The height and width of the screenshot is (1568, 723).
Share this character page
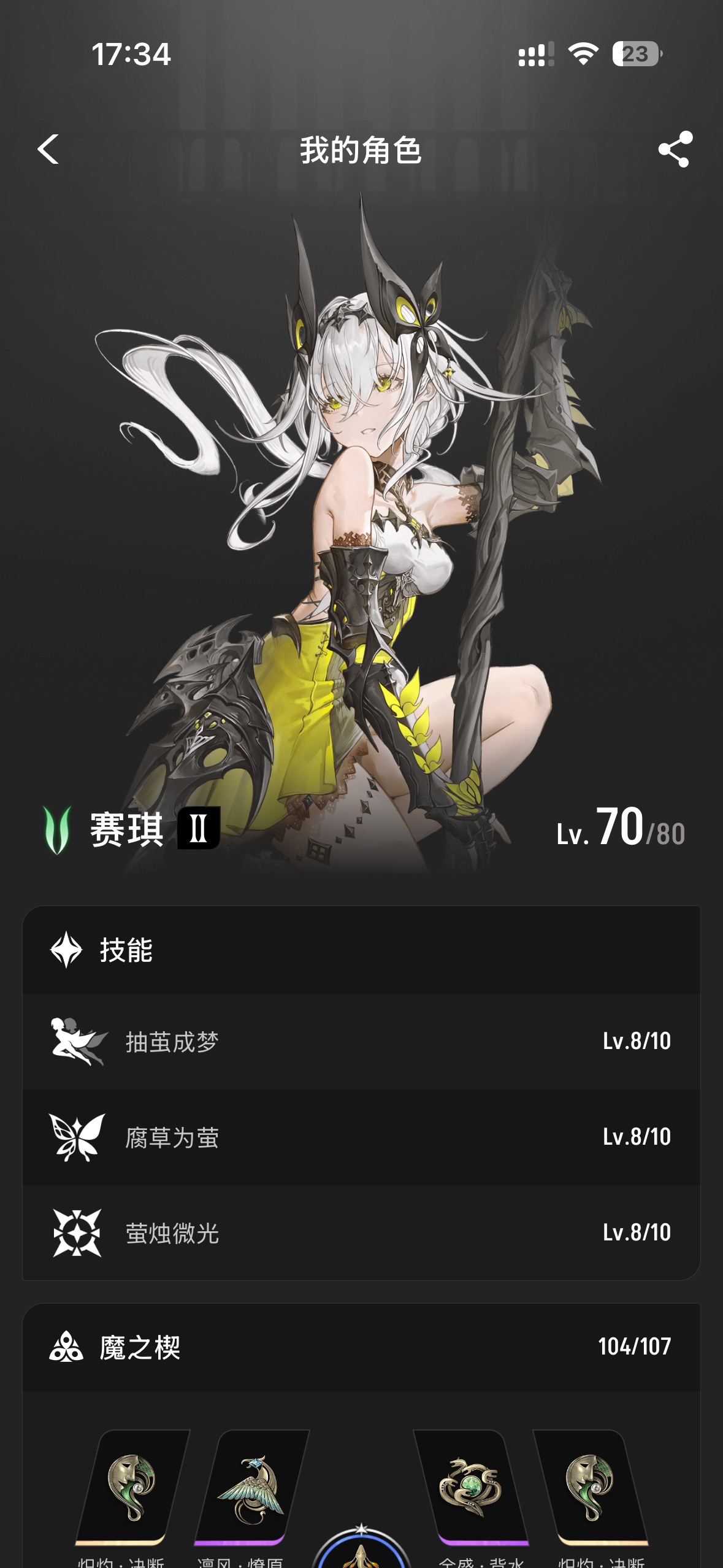tap(675, 149)
